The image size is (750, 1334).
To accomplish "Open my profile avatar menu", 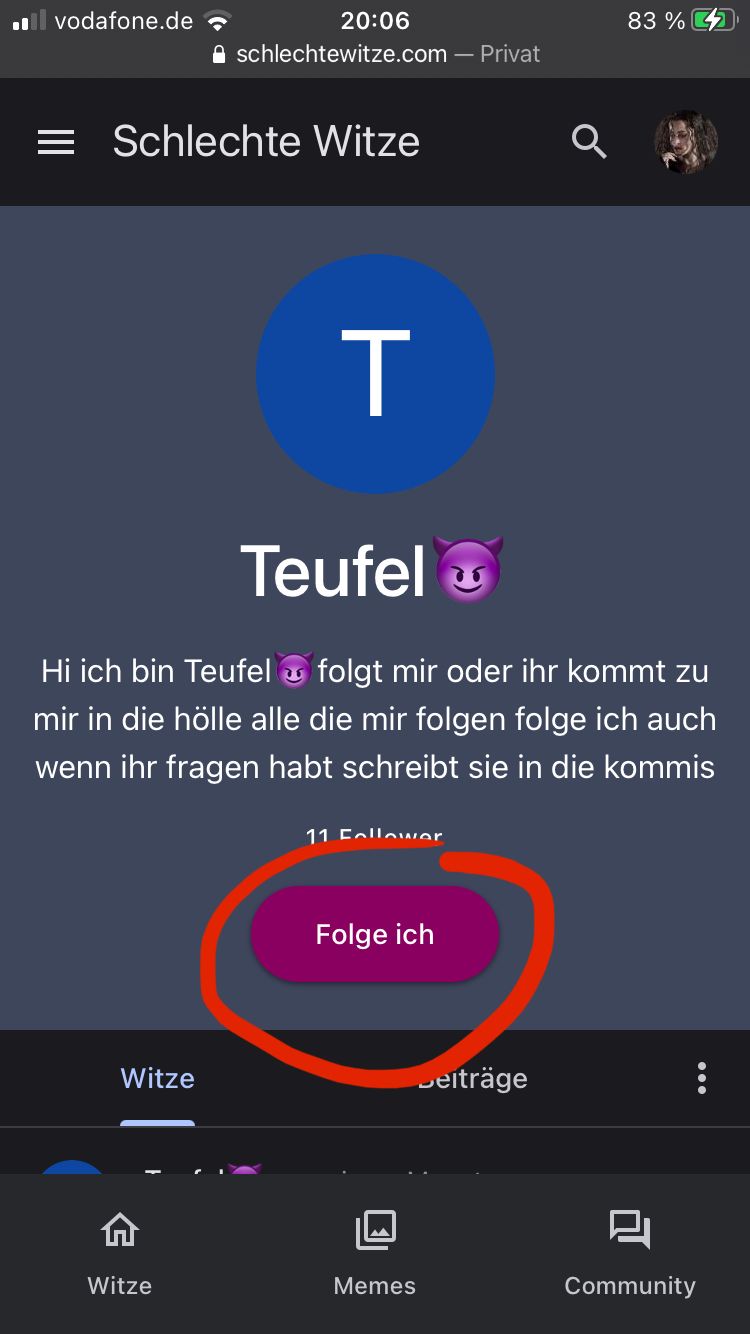I will 686,142.
